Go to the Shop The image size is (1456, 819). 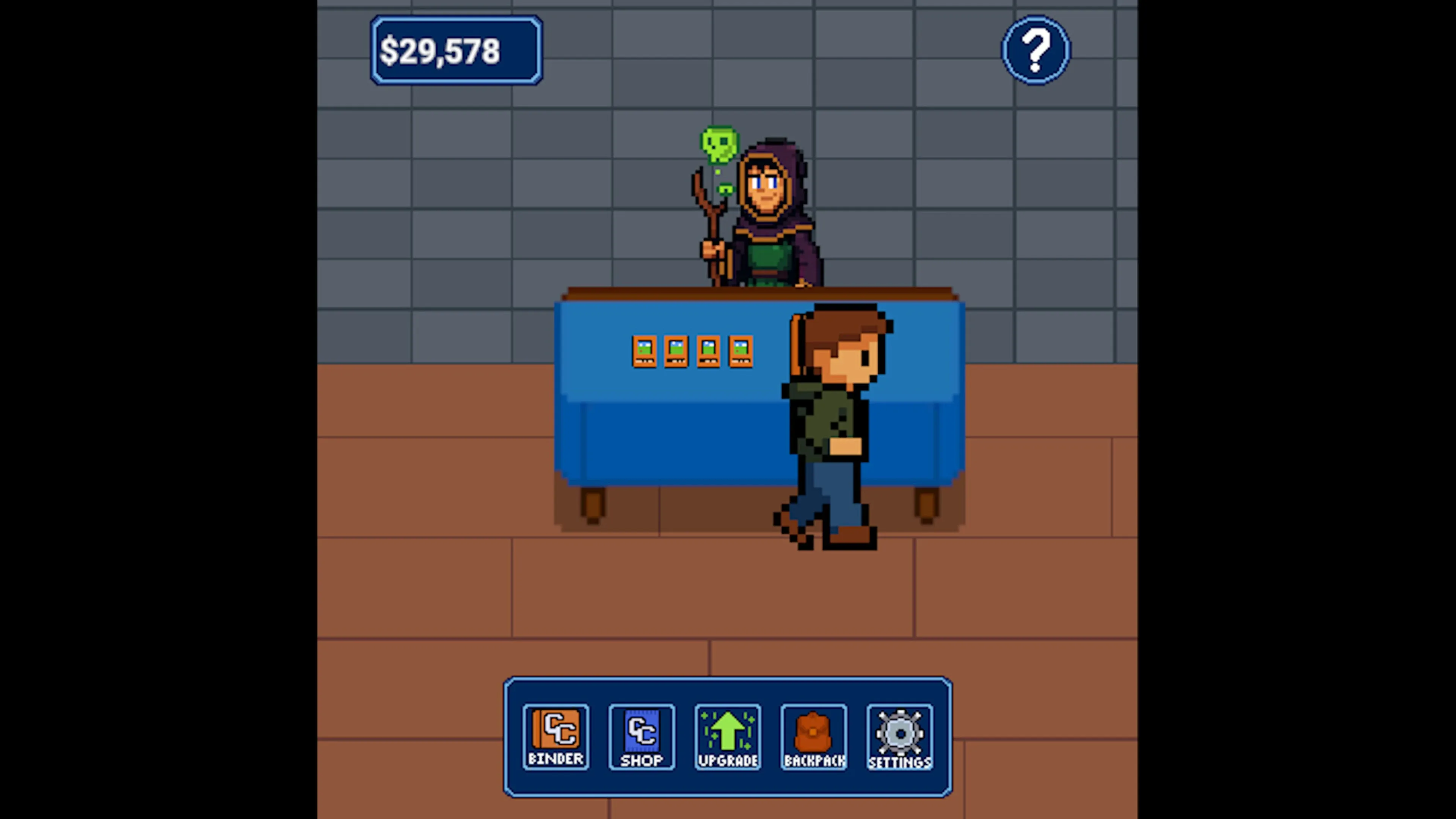coord(642,736)
